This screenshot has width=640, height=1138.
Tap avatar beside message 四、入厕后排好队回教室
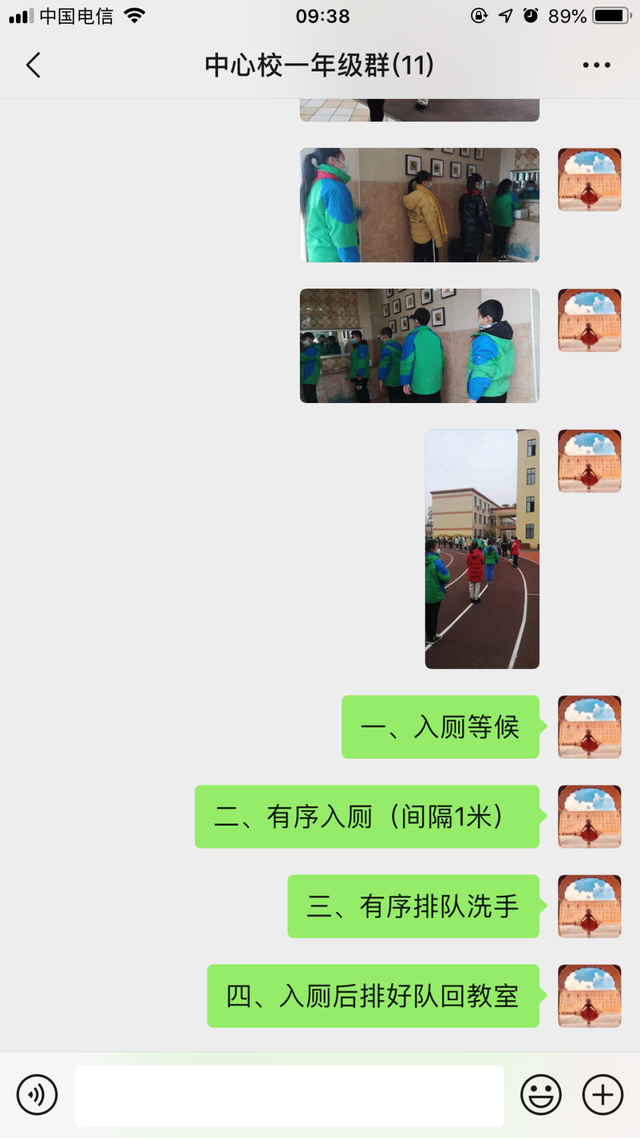(x=589, y=996)
